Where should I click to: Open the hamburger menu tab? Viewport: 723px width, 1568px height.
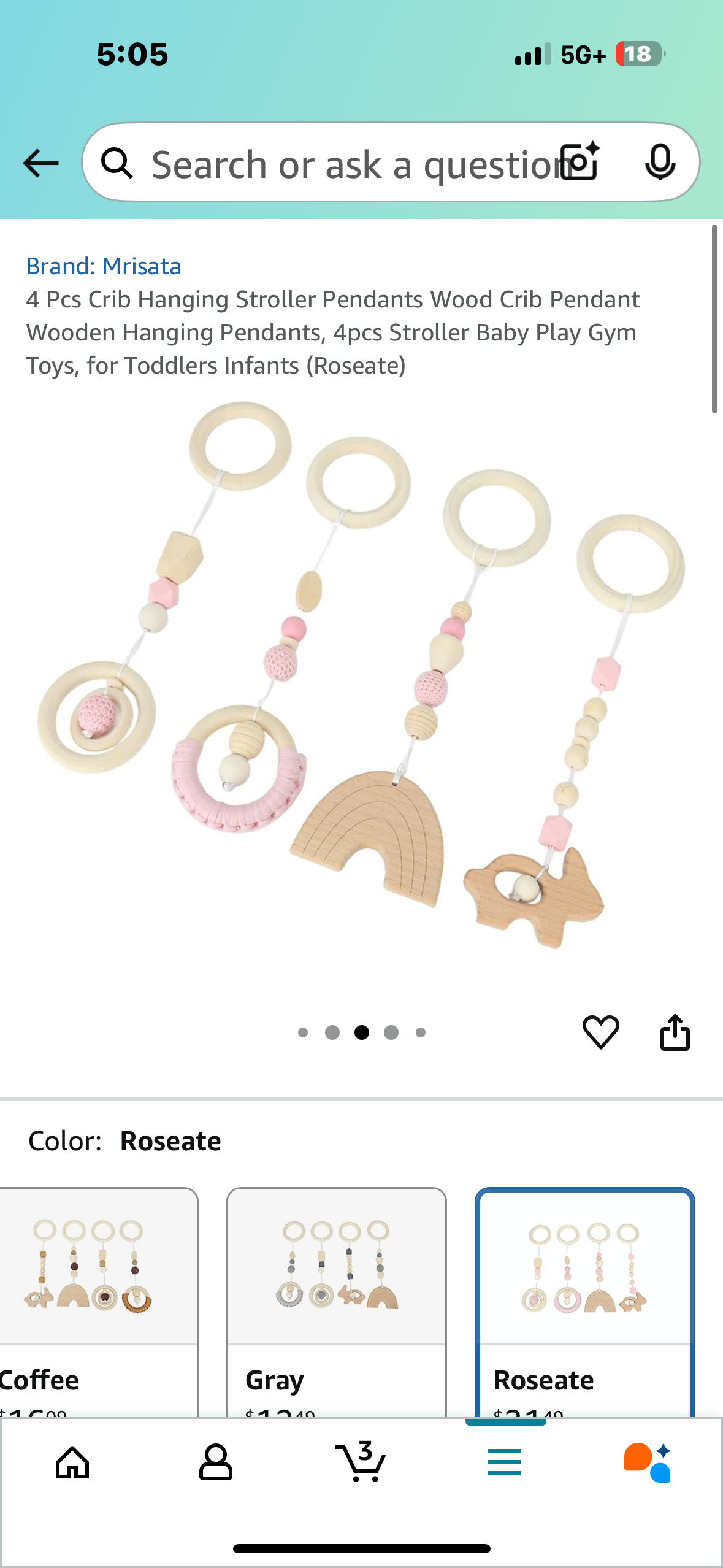(x=505, y=1462)
